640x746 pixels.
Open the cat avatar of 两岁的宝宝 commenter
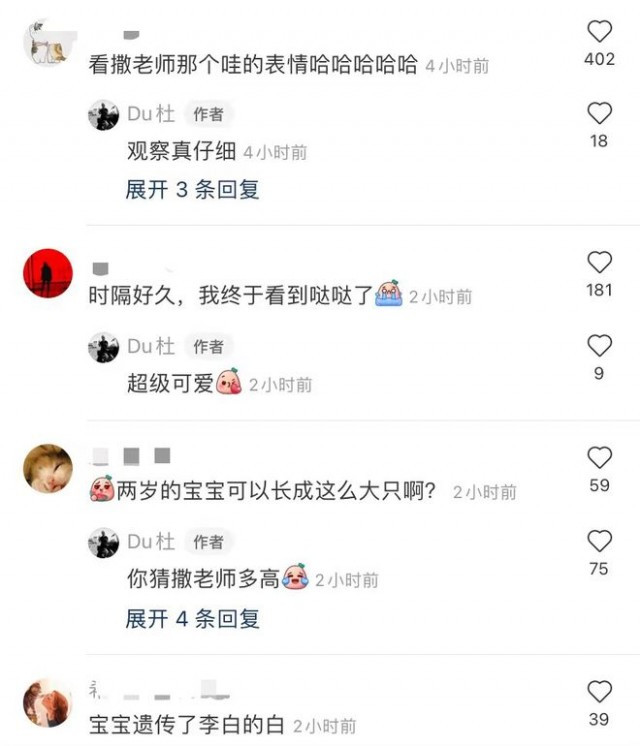tap(48, 468)
